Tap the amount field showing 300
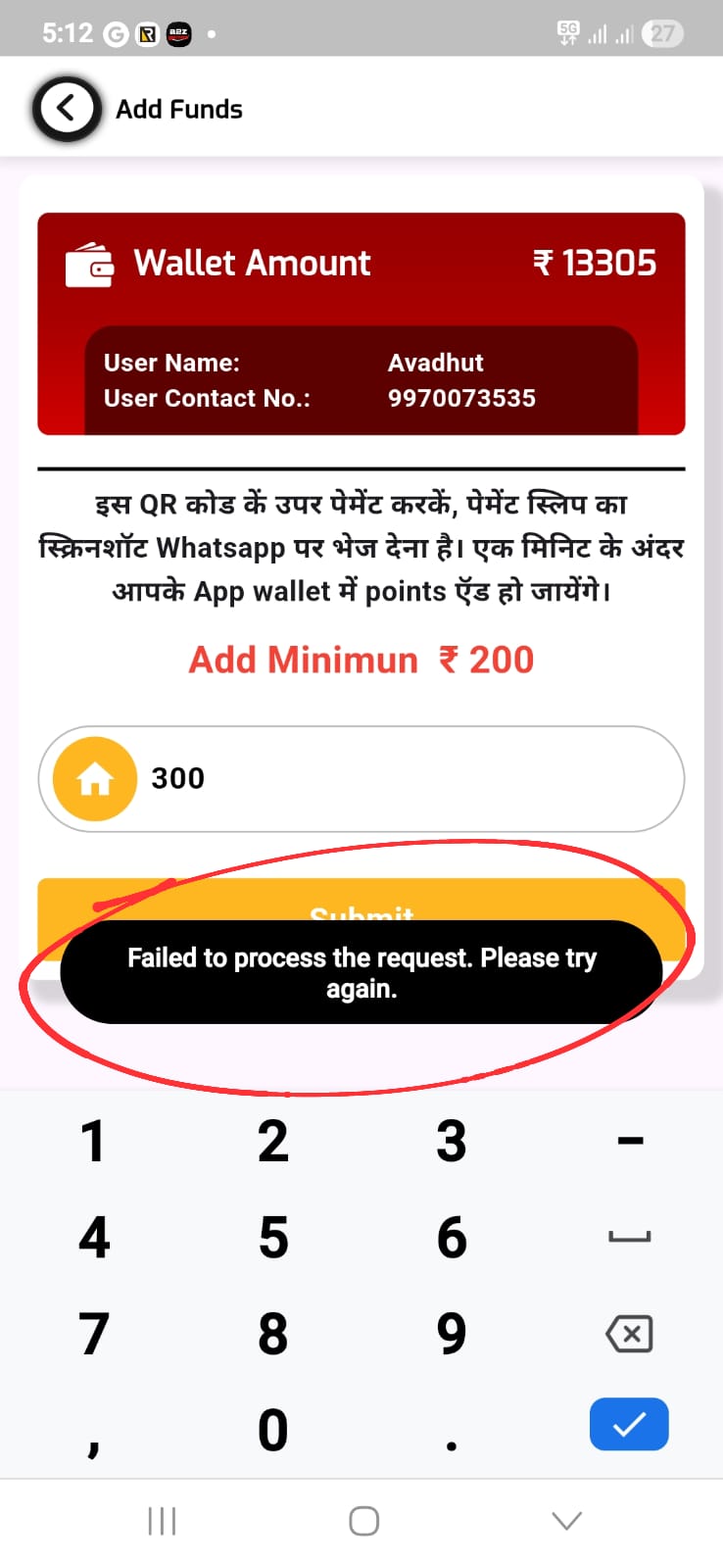Image resolution: width=723 pixels, height=1568 pixels. 392,778
